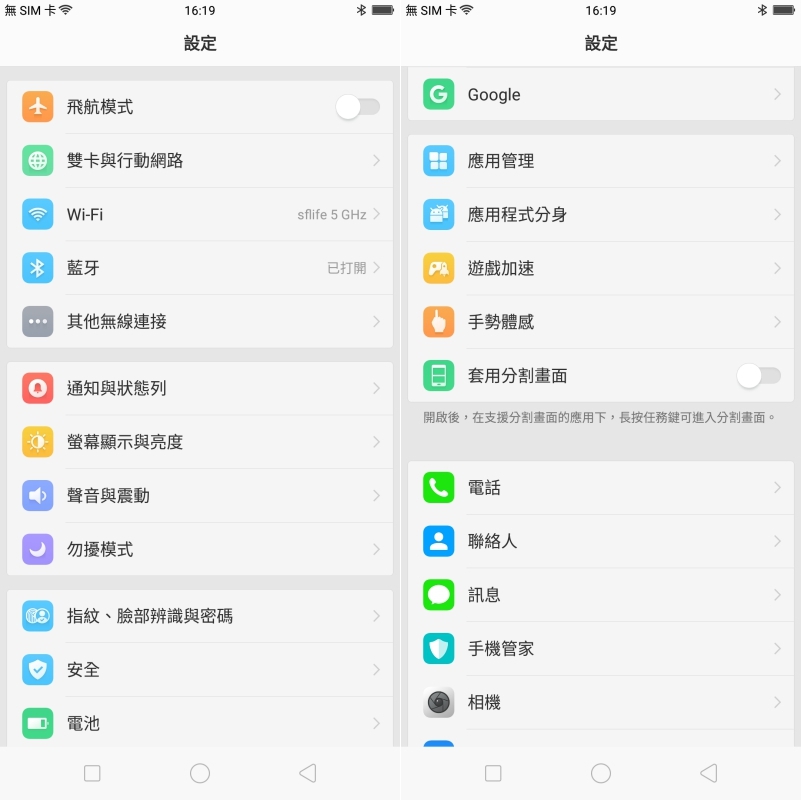Toggle the 飛航模式 airplane mode switch
This screenshot has height=800, width=801.
[x=358, y=107]
